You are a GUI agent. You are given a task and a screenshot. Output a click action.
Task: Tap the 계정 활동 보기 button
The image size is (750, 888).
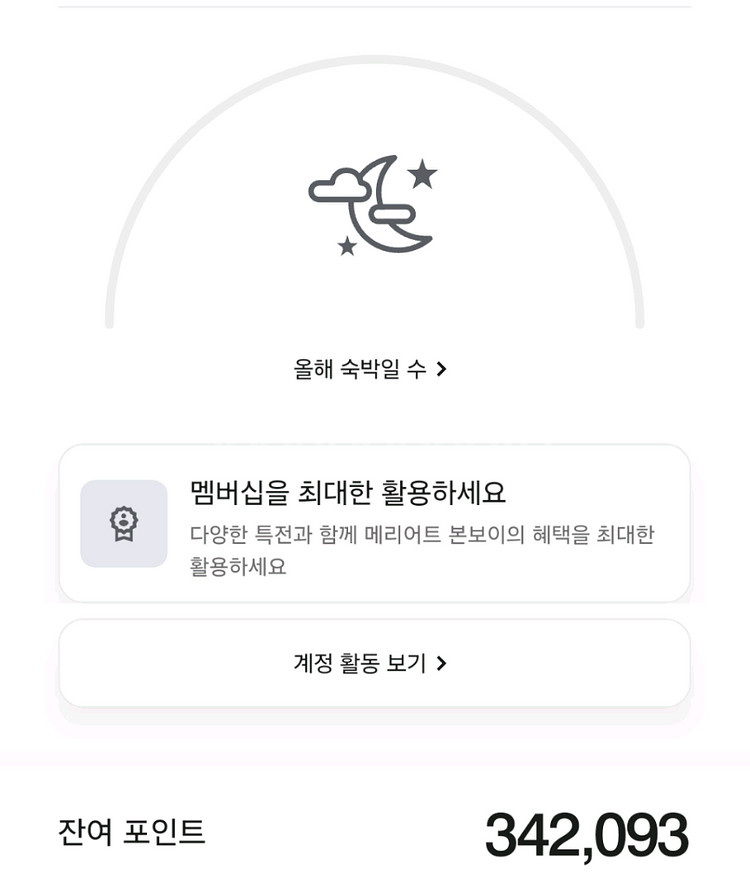pyautogui.click(x=374, y=663)
